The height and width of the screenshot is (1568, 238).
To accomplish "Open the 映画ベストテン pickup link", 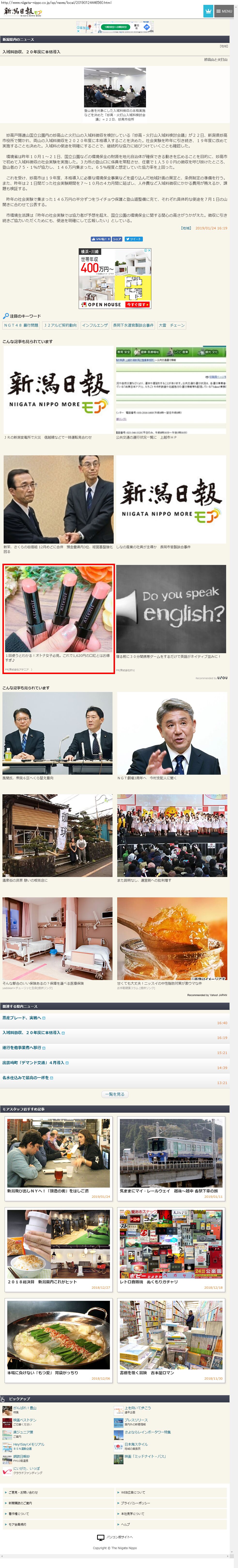I will (x=24, y=1420).
